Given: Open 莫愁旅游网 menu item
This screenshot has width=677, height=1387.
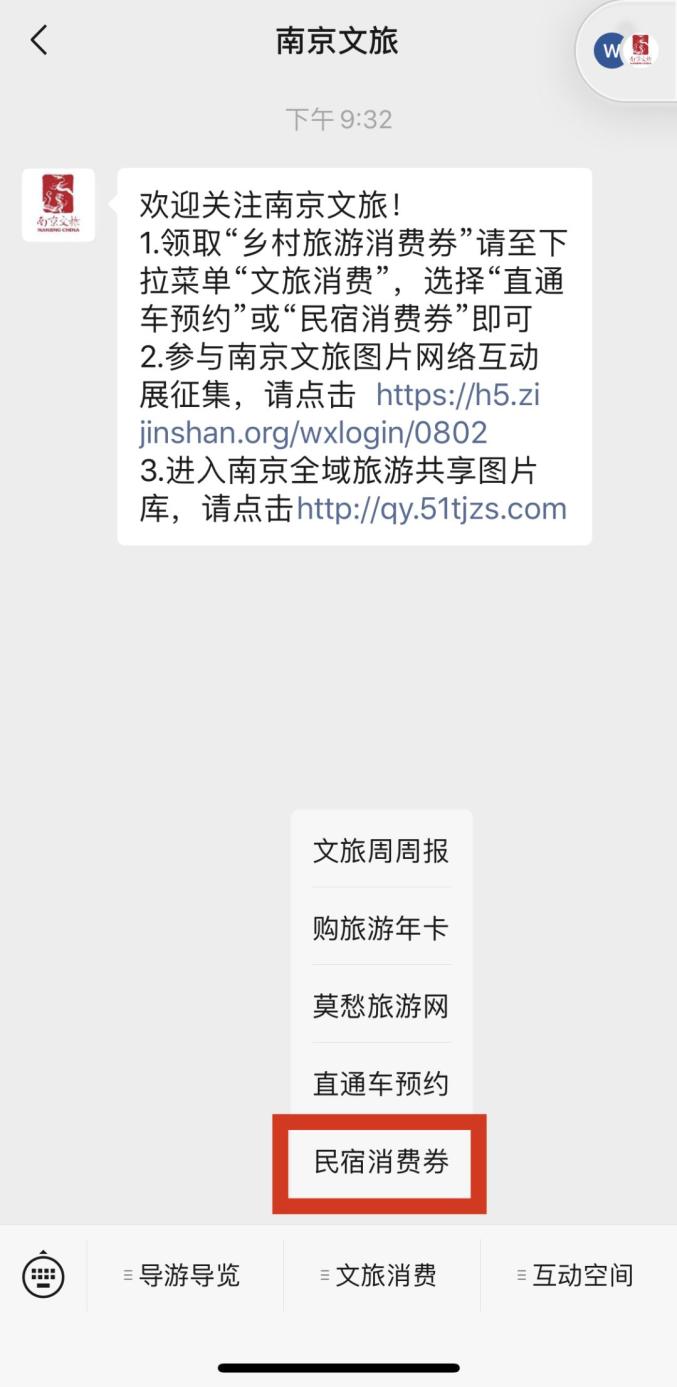Looking at the screenshot, I should pyautogui.click(x=381, y=1006).
